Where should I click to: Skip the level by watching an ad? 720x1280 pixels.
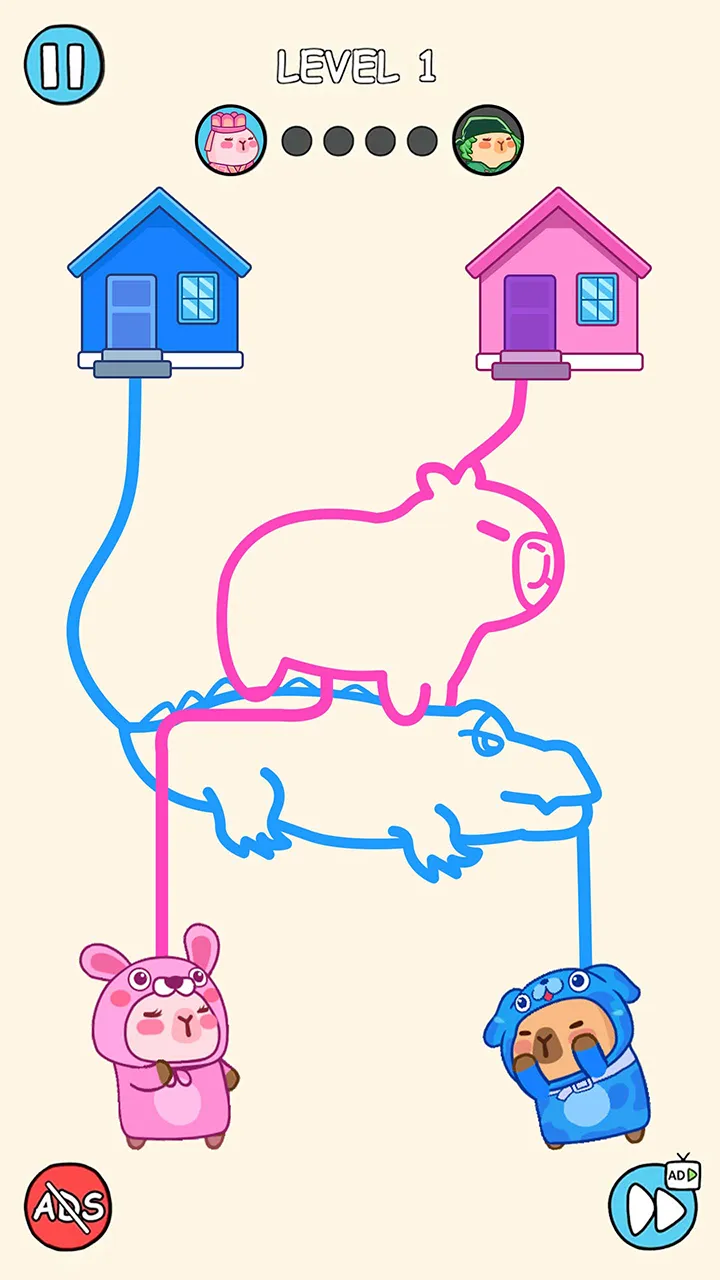653,1208
